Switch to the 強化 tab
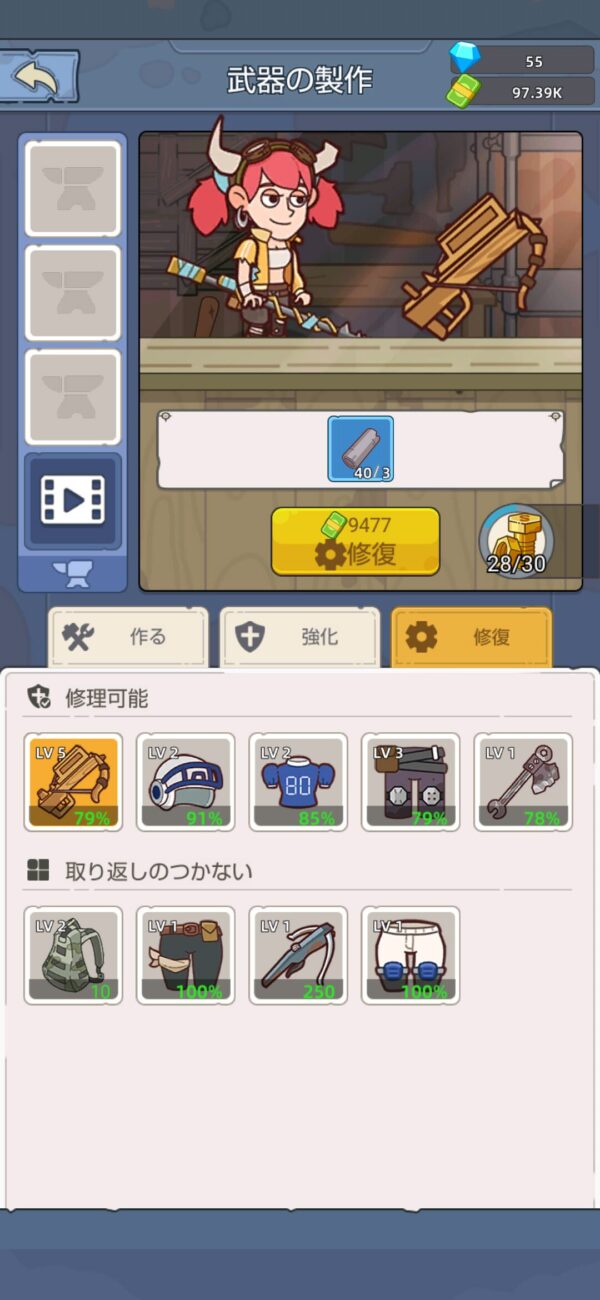600x1300 pixels. [x=300, y=637]
